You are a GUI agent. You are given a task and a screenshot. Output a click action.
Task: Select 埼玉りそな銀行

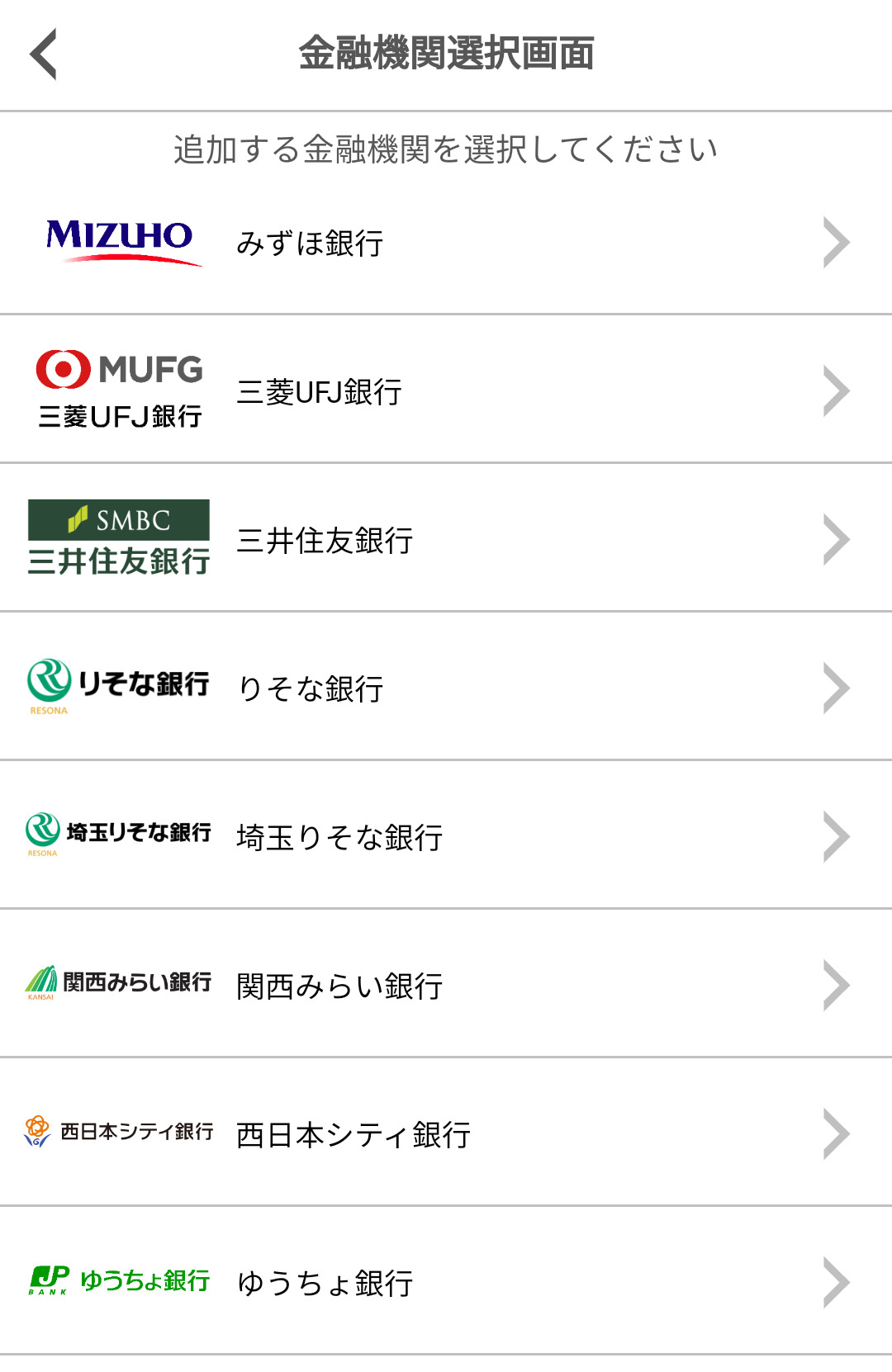(446, 837)
